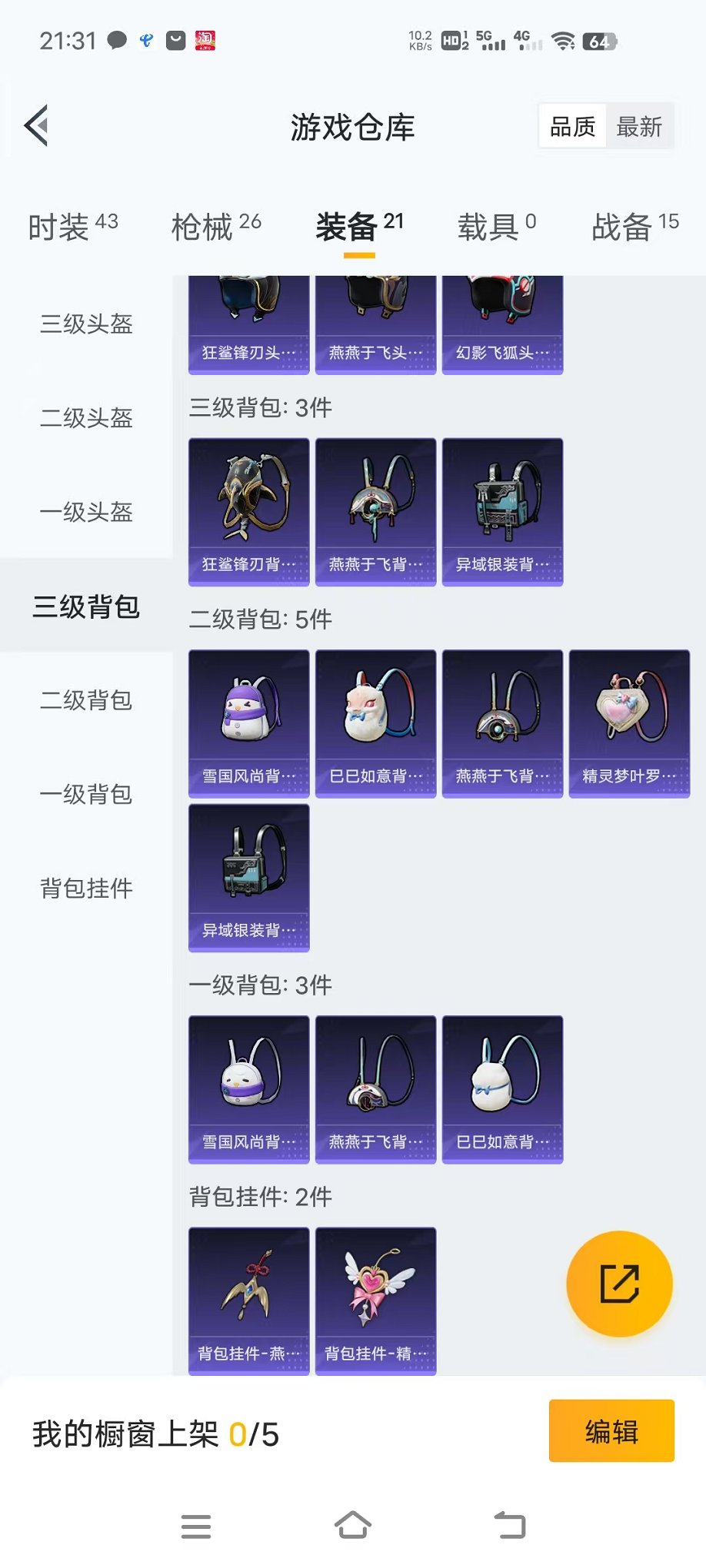
Task: Select 背包挂件 in the sidebar
Action: (x=86, y=889)
